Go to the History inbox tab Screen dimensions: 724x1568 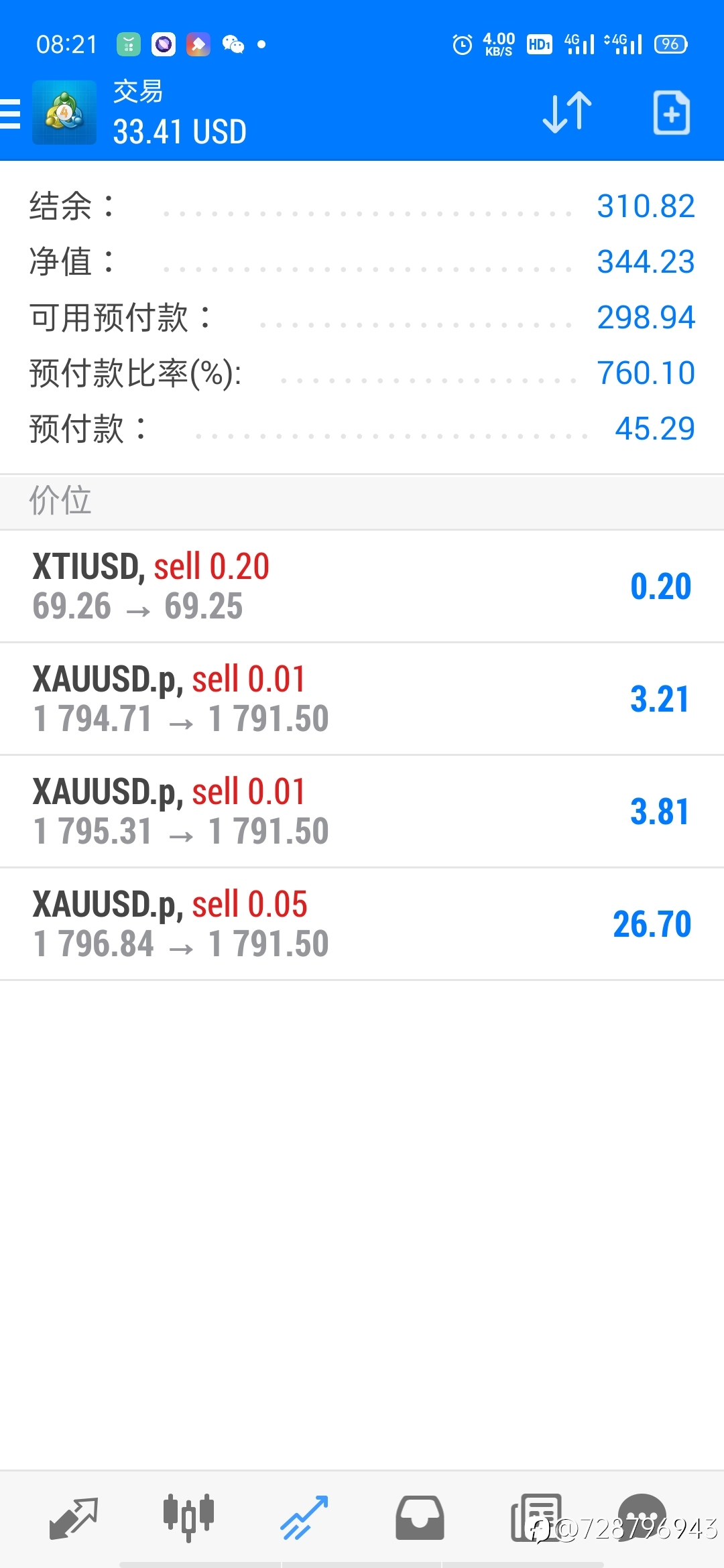click(x=420, y=1518)
